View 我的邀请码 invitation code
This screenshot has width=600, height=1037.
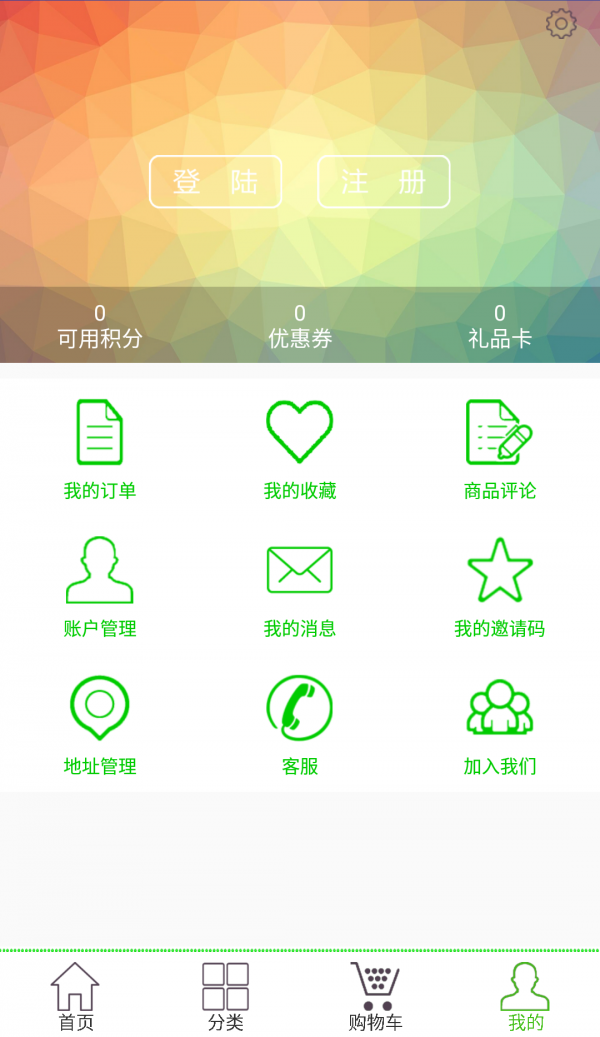click(500, 586)
